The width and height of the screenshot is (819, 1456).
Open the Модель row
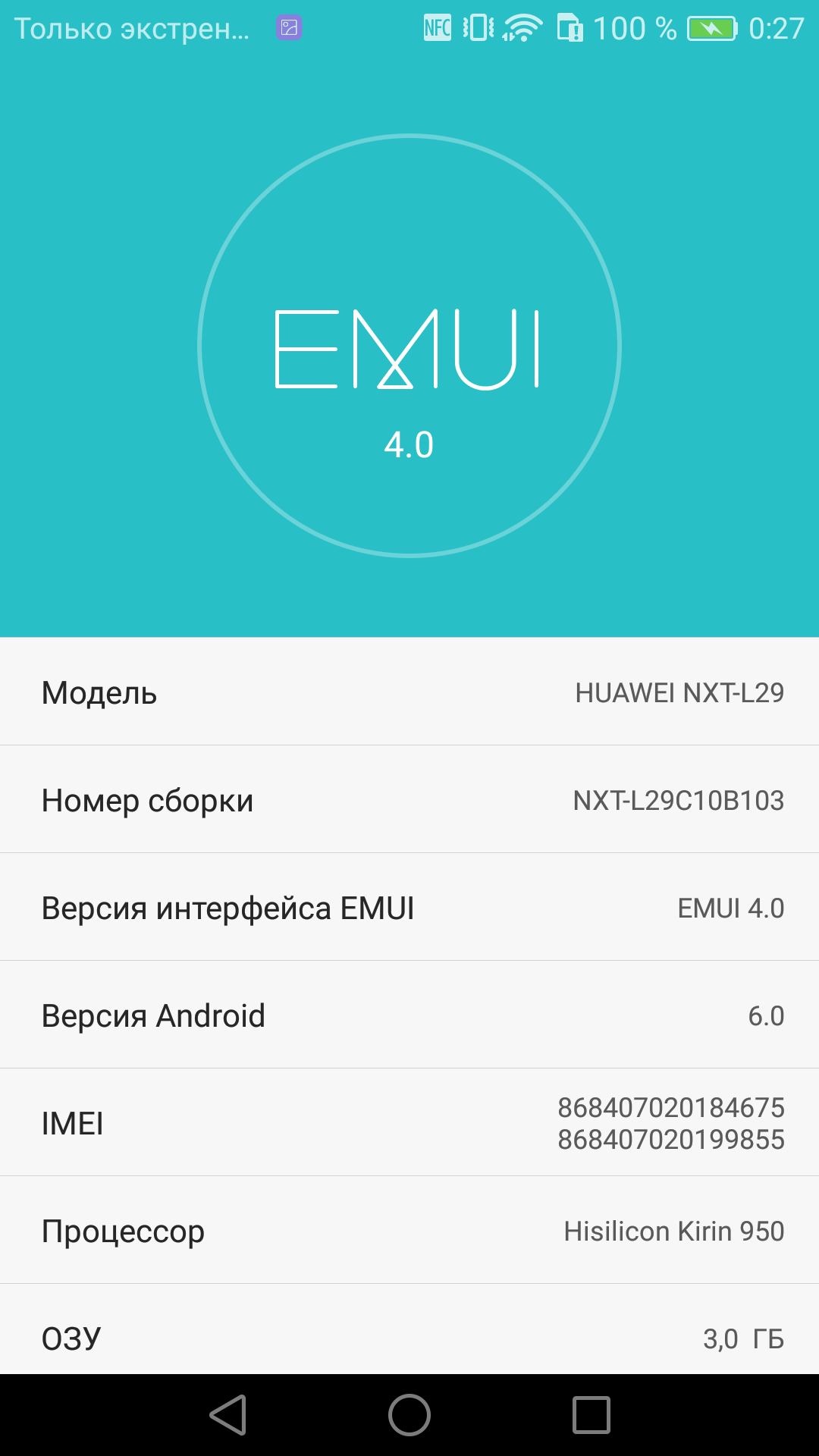pyautogui.click(x=409, y=692)
